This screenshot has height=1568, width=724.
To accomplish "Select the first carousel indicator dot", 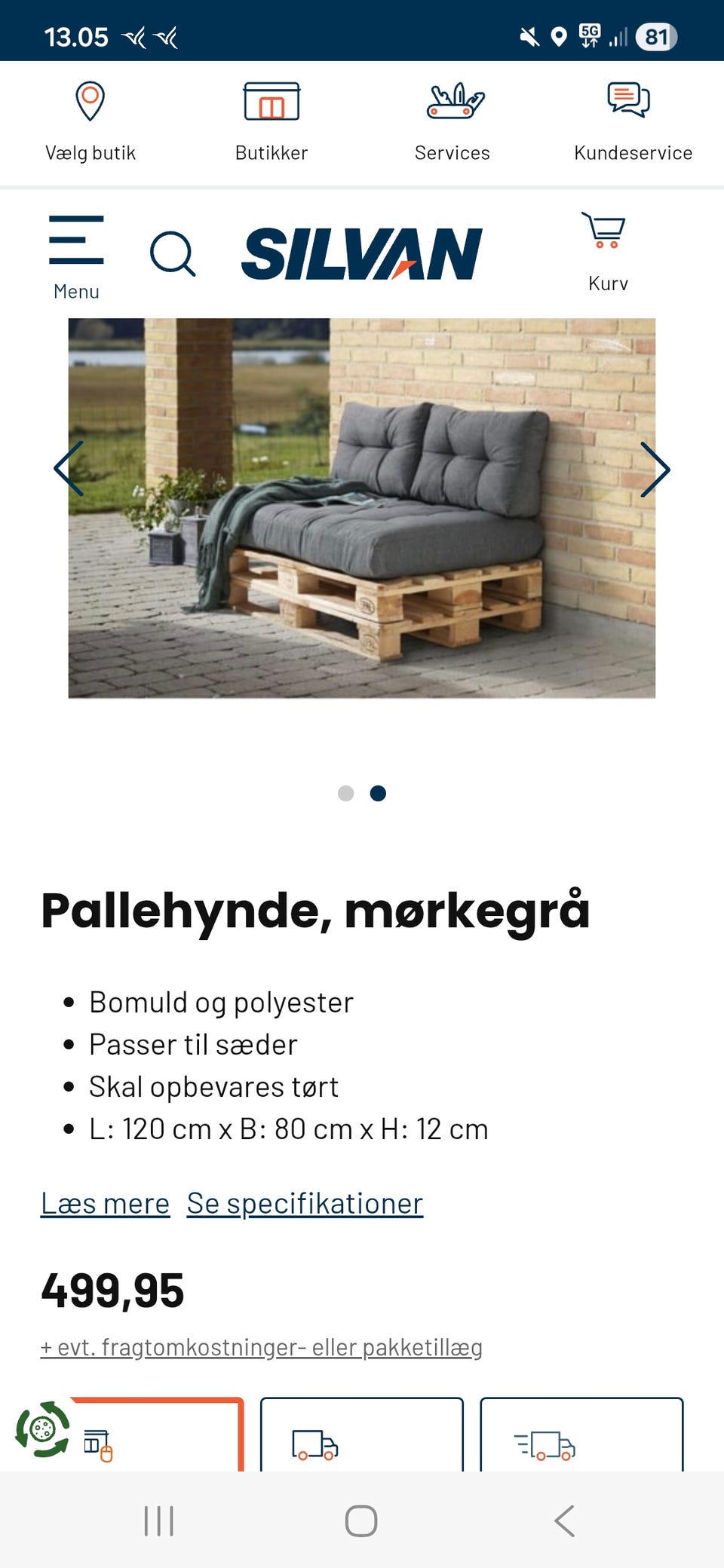I will click(x=347, y=793).
